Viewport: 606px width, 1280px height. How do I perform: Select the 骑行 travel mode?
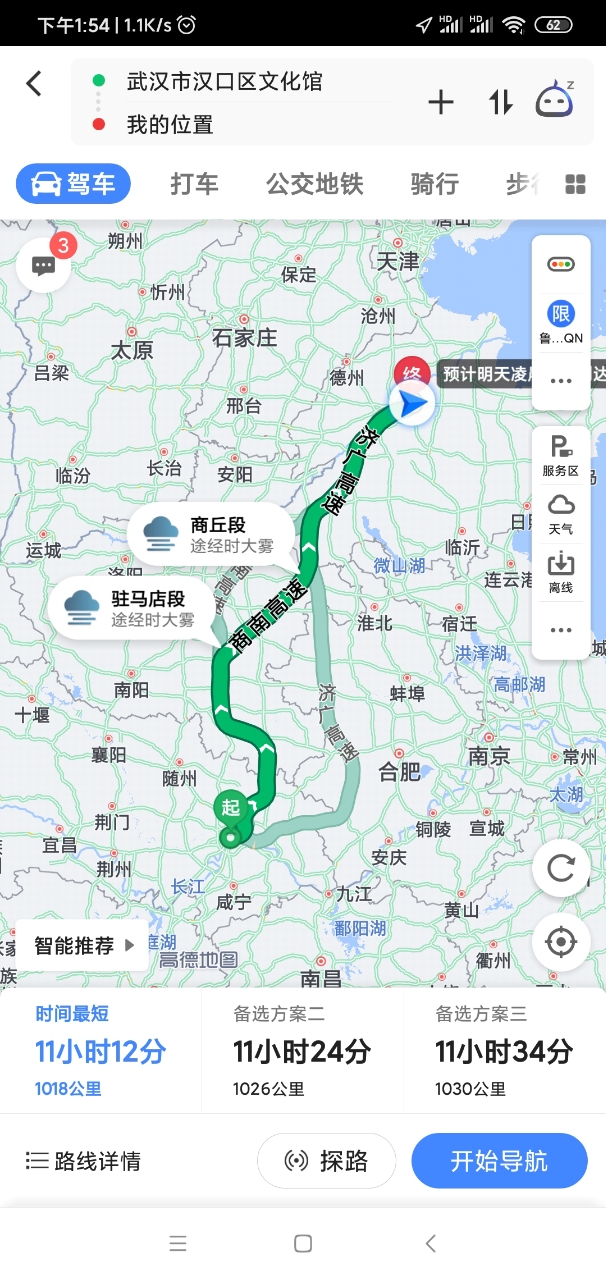coord(434,184)
